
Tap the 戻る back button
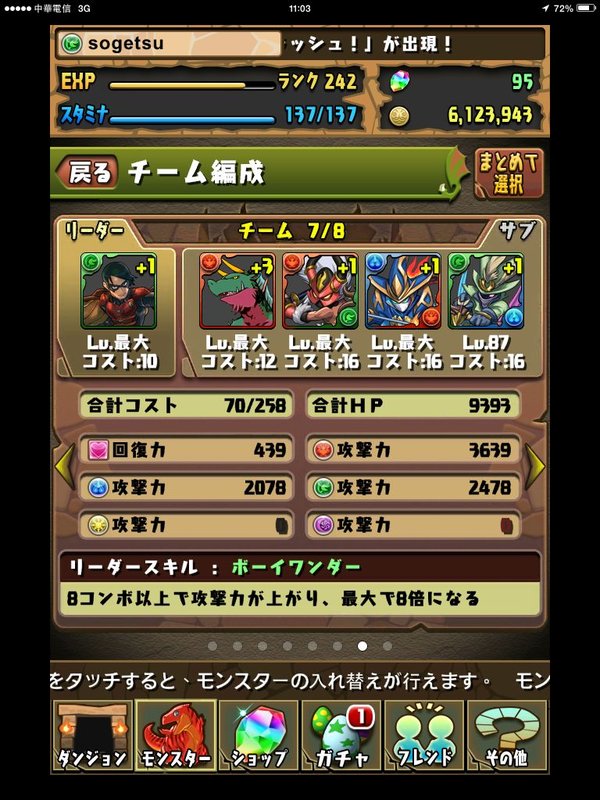tap(90, 172)
